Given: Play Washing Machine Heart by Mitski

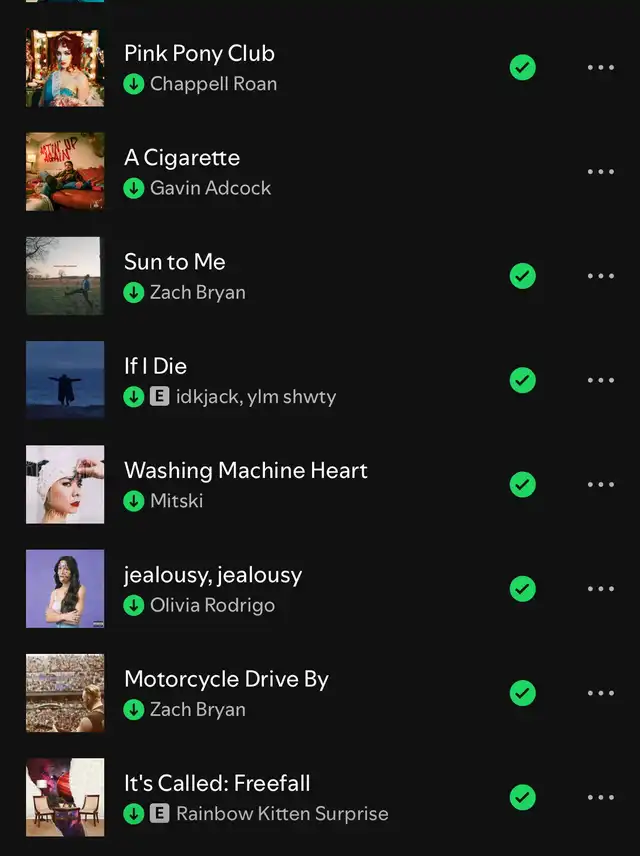Looking at the screenshot, I should click(245, 470).
